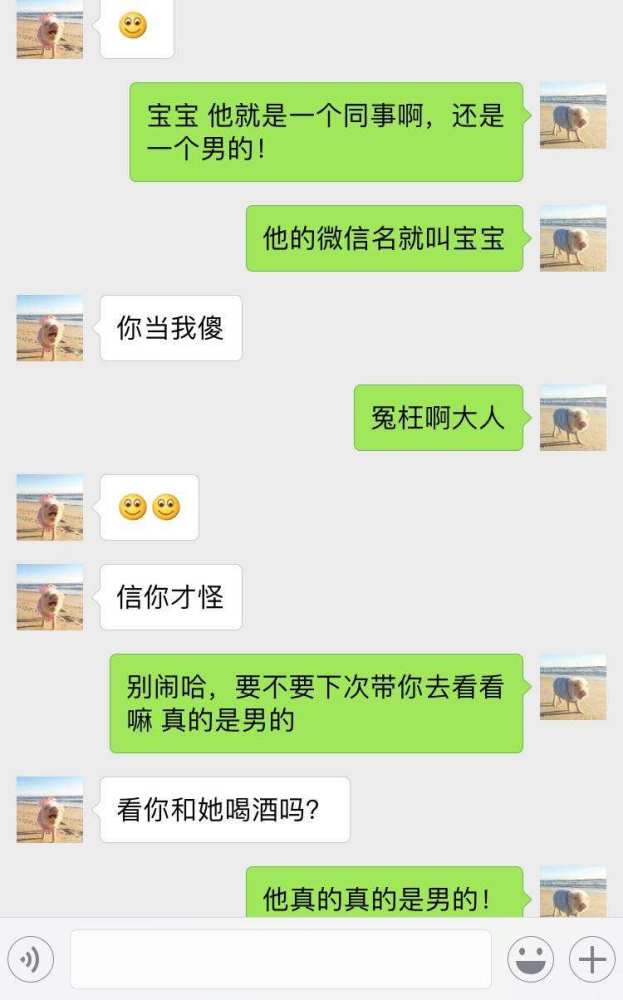This screenshot has height=1000, width=623.
Task: Tap avatar next to "他的微信名就叫宝宝"
Action: point(573,238)
